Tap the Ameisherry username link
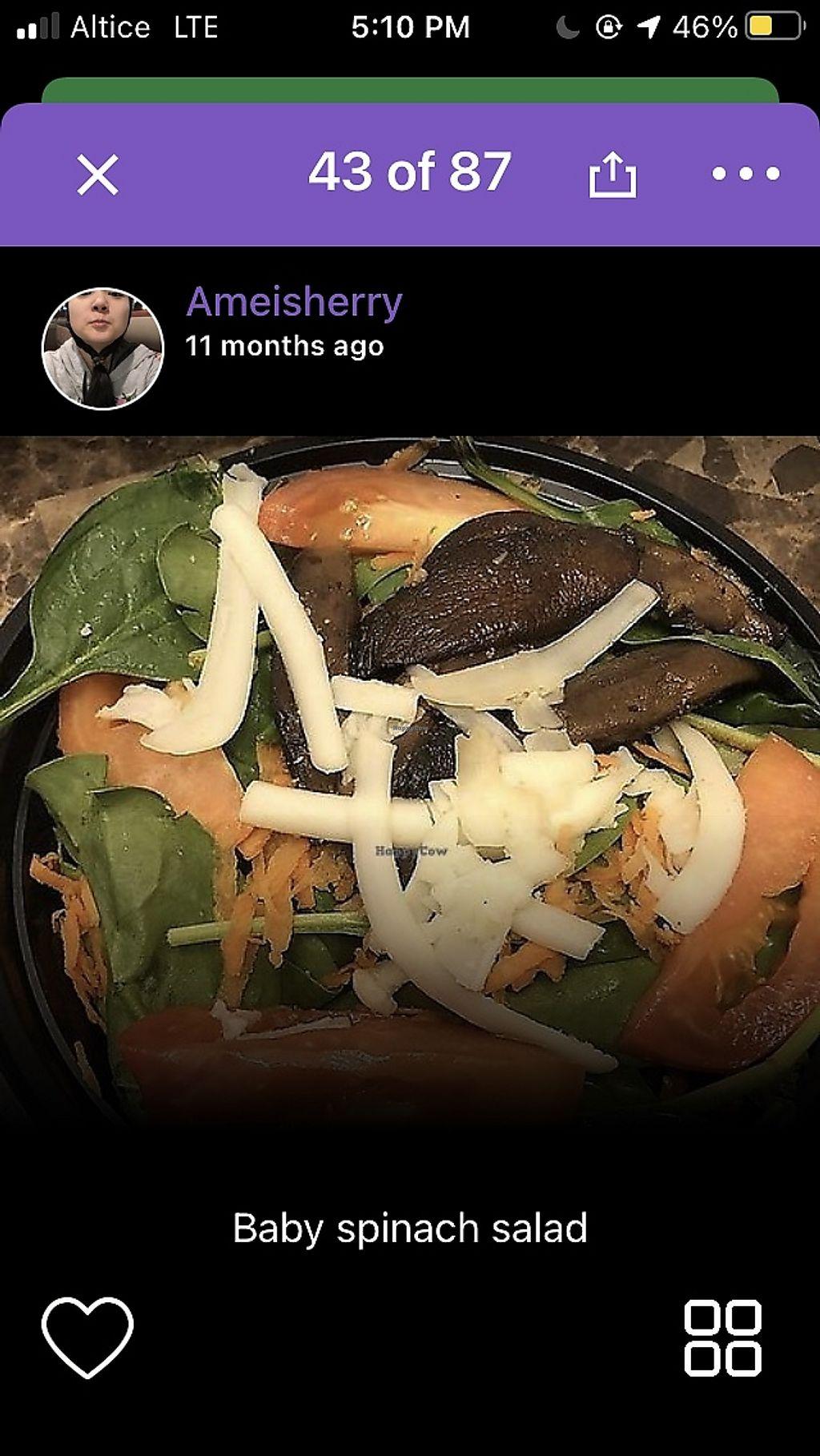 [294, 303]
